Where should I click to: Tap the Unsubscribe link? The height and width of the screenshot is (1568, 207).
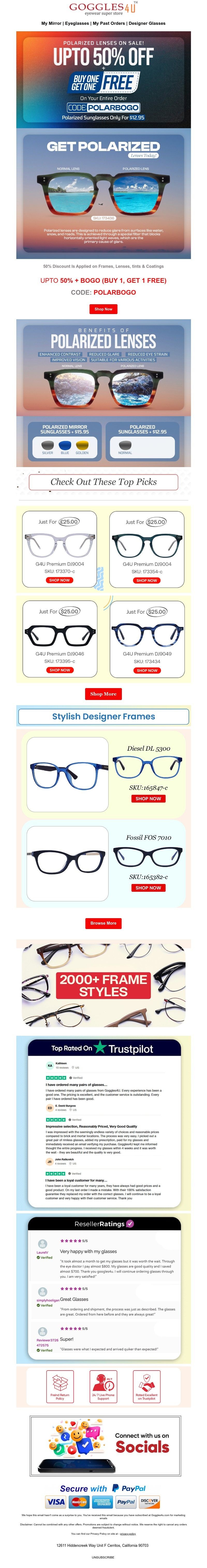pyautogui.click(x=103, y=1557)
